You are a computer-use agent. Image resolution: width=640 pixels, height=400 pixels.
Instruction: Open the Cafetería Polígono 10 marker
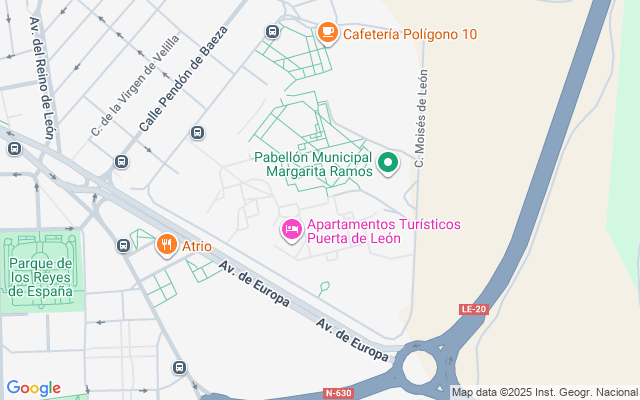(x=327, y=34)
